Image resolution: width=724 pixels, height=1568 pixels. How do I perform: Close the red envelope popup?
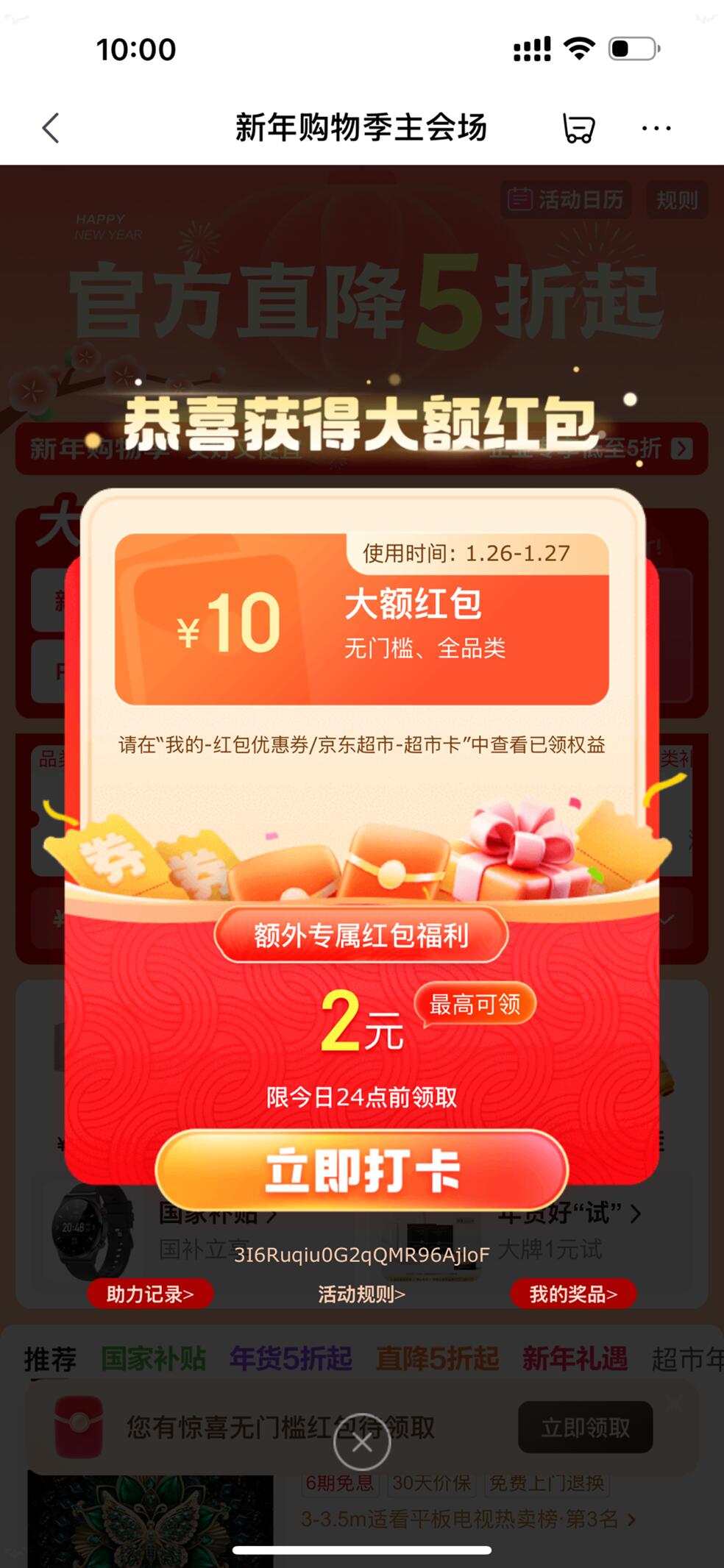tap(361, 1442)
